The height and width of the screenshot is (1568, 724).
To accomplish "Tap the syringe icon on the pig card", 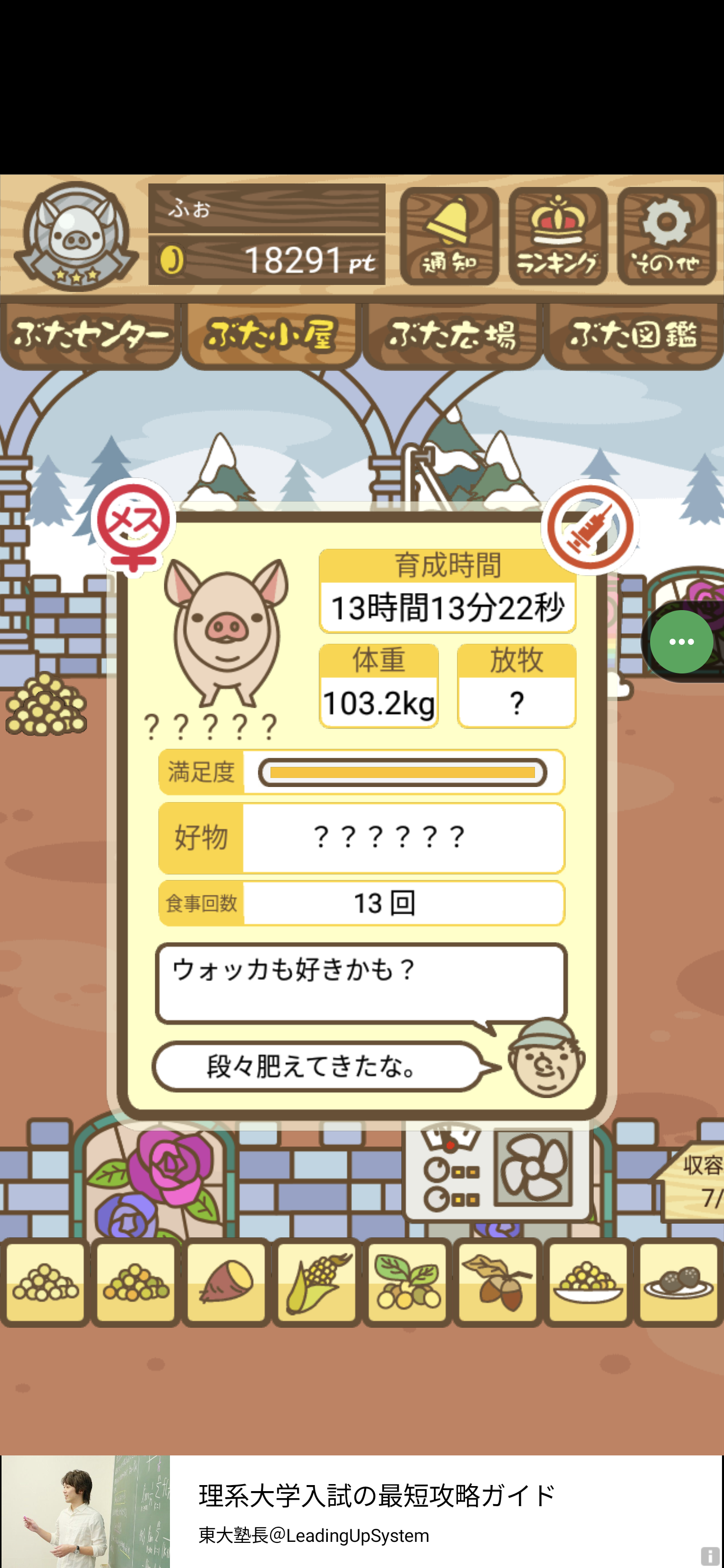I will 589,527.
